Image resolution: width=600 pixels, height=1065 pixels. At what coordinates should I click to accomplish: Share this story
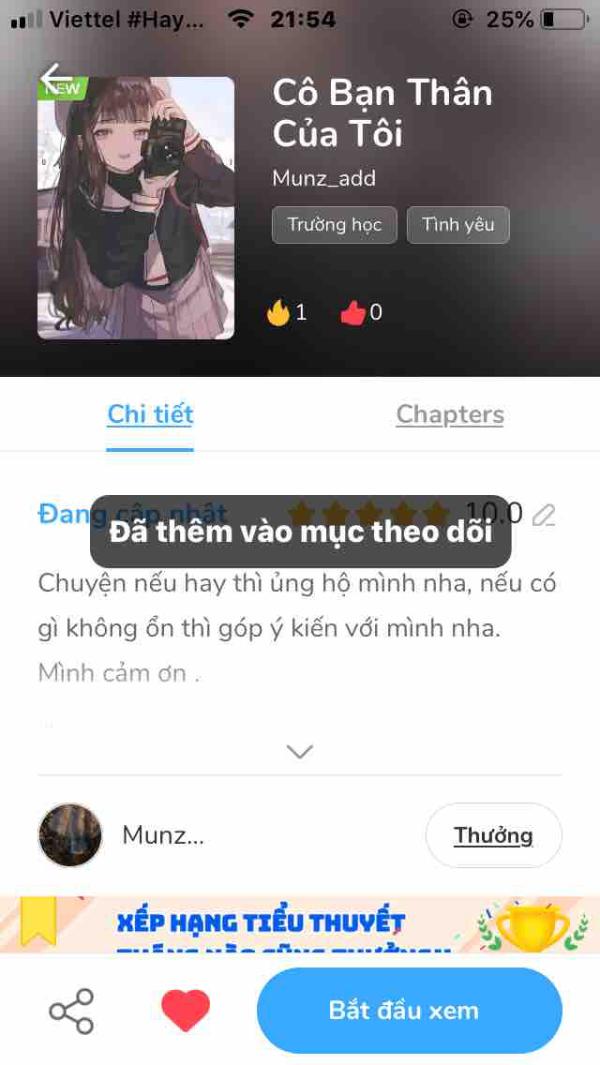point(71,1011)
